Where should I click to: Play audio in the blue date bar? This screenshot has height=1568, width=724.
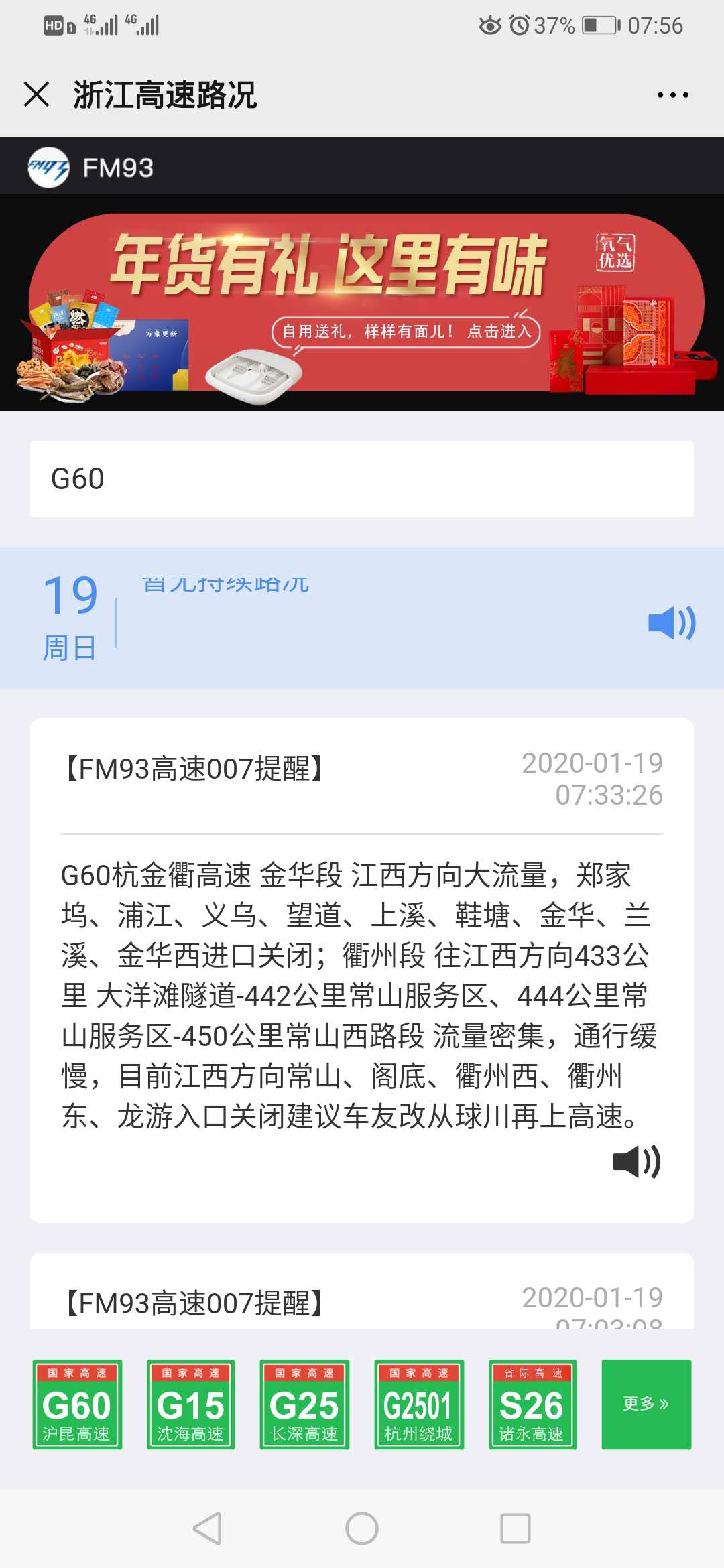pos(671,623)
